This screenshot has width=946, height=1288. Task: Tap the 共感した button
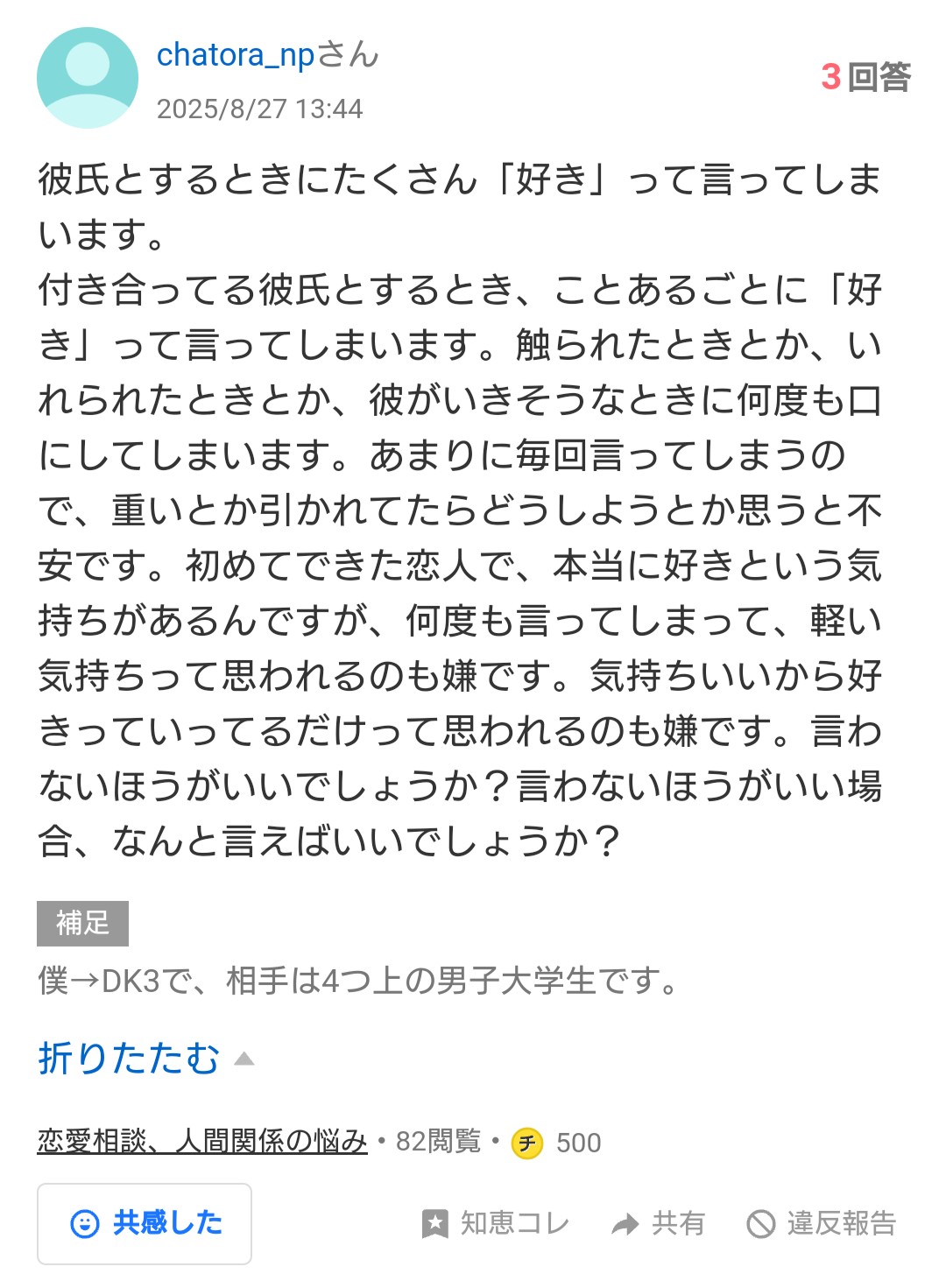[145, 1223]
